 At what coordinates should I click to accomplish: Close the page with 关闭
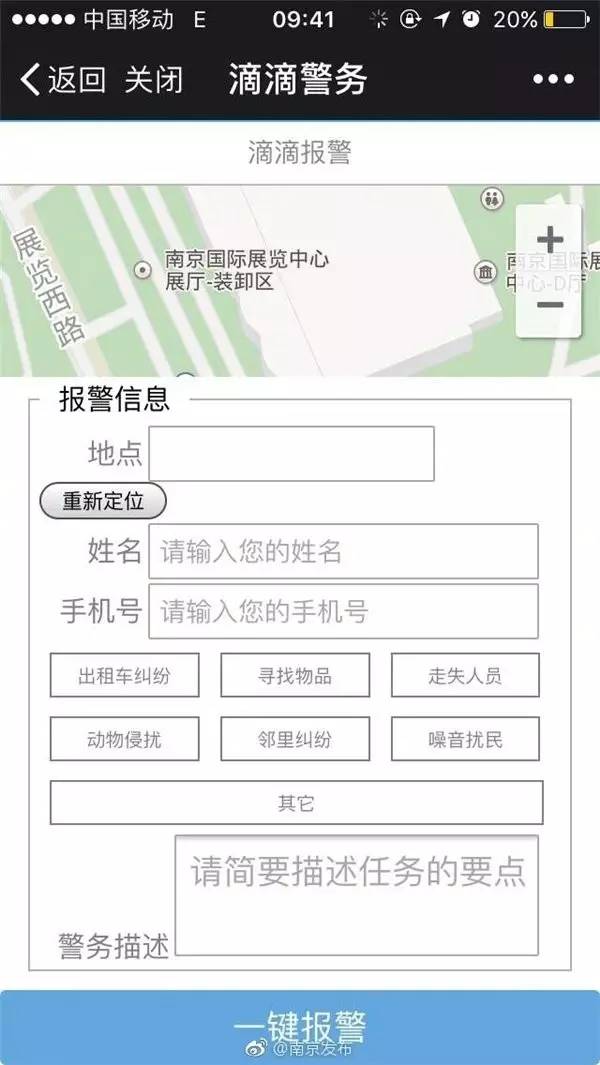(x=154, y=80)
